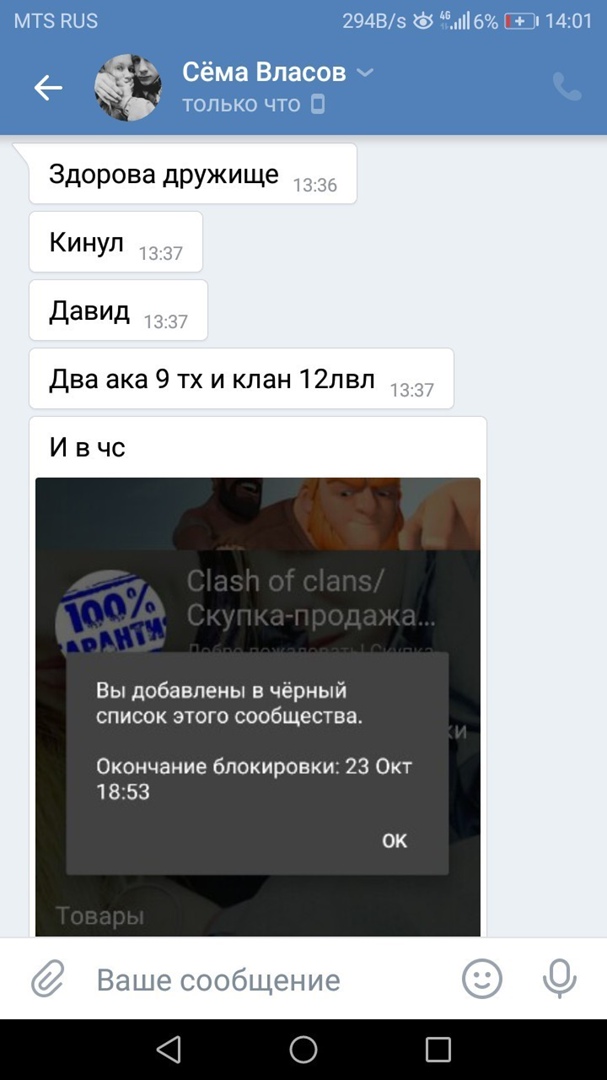Attach a file with the paperclip
Image resolution: width=607 pixels, height=1080 pixels.
tap(47, 979)
